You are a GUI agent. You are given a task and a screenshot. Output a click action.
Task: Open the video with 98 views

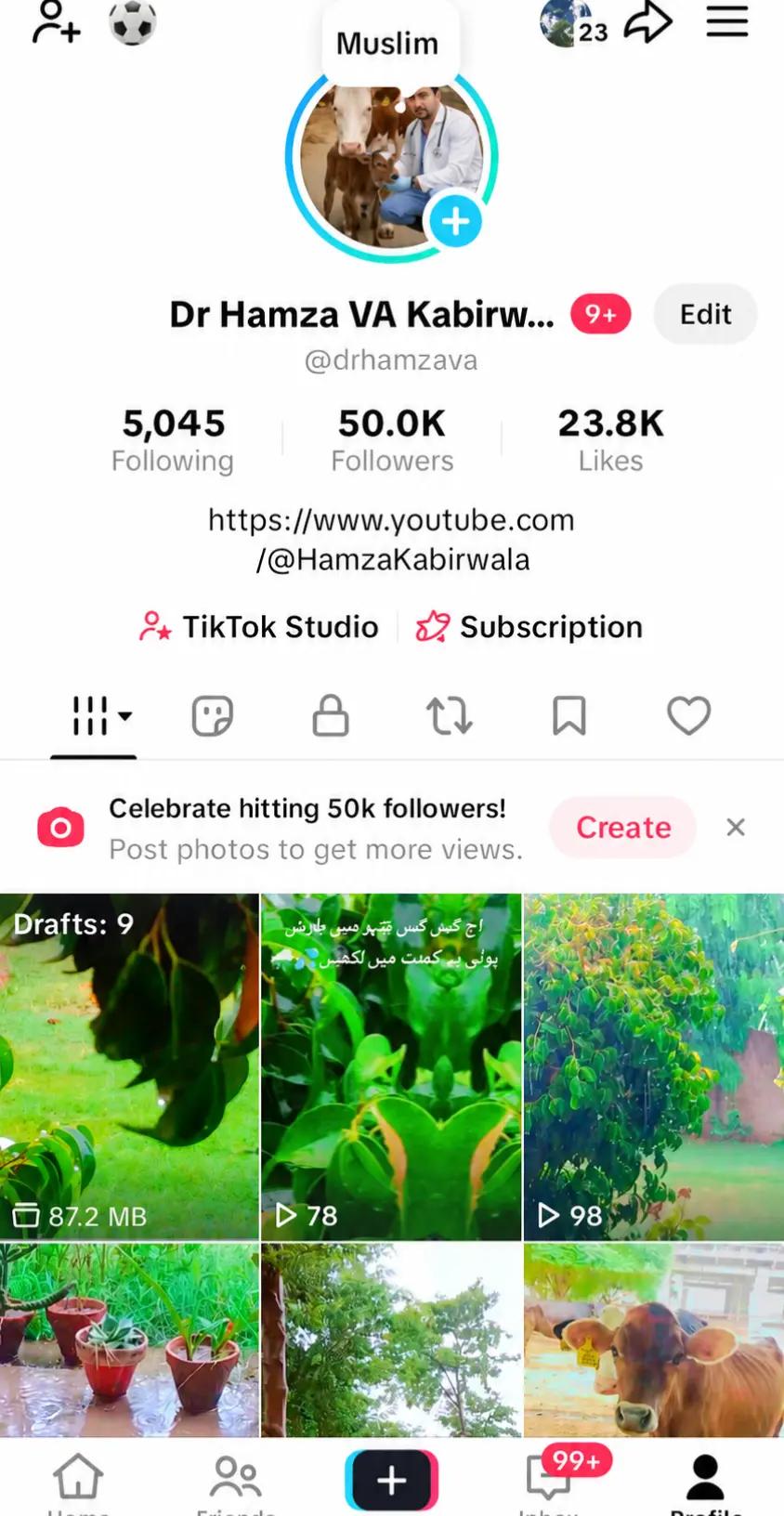point(654,1066)
